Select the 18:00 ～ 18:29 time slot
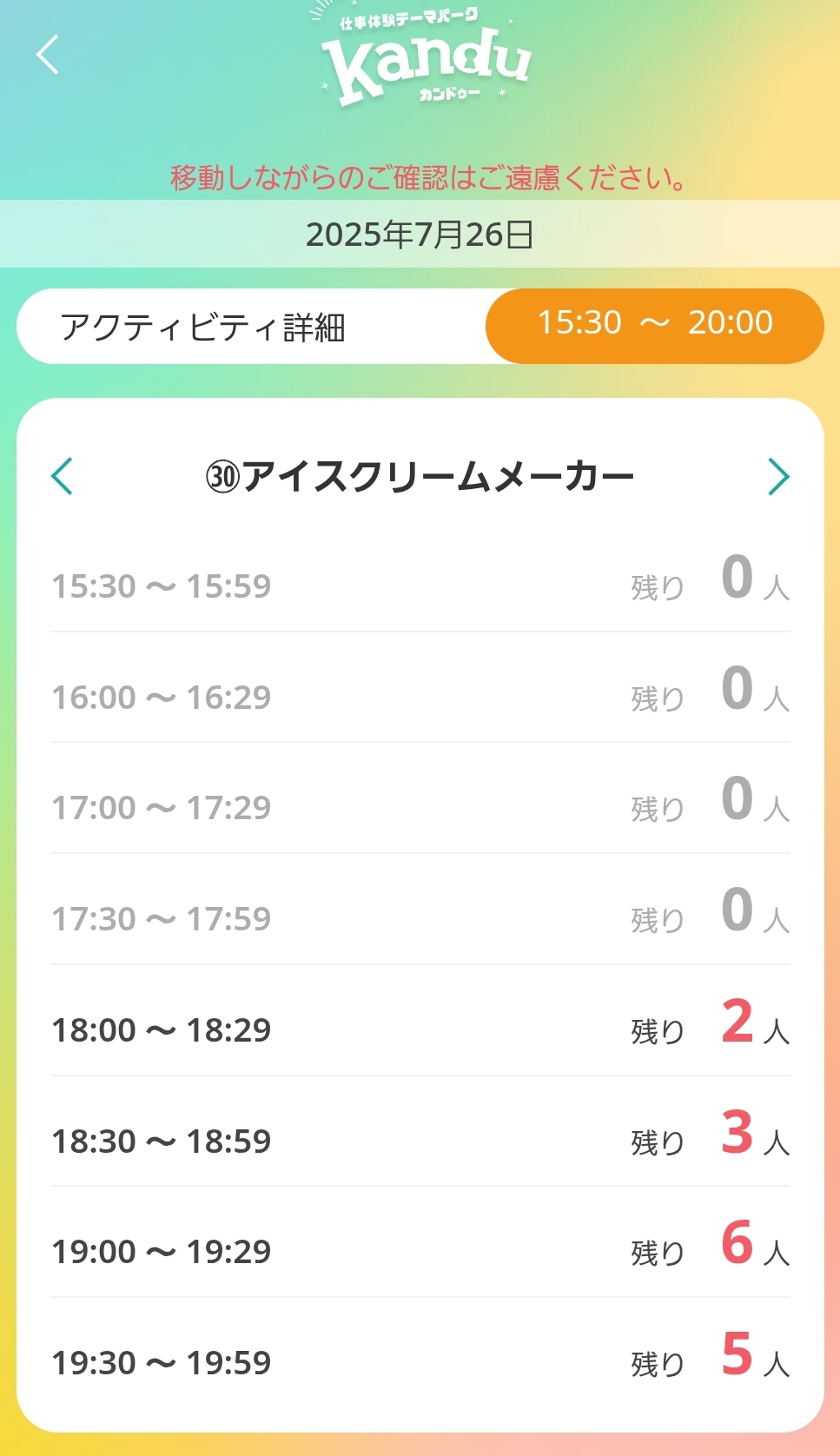This screenshot has width=840, height=1456. point(420,1021)
